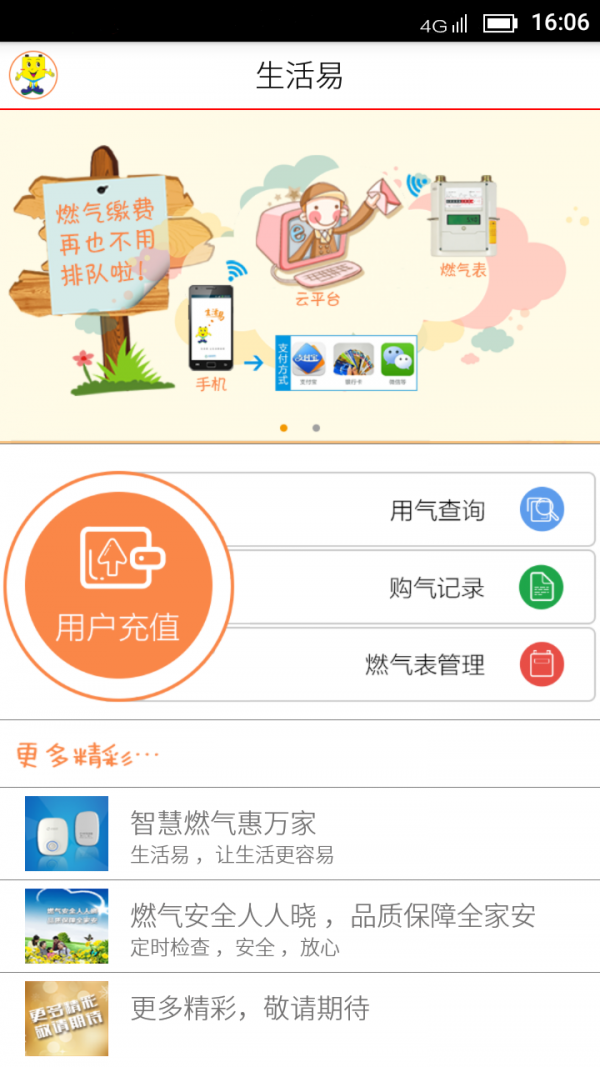Open 用气查询 gas usage query
600x1067 pixels.
tap(440, 510)
